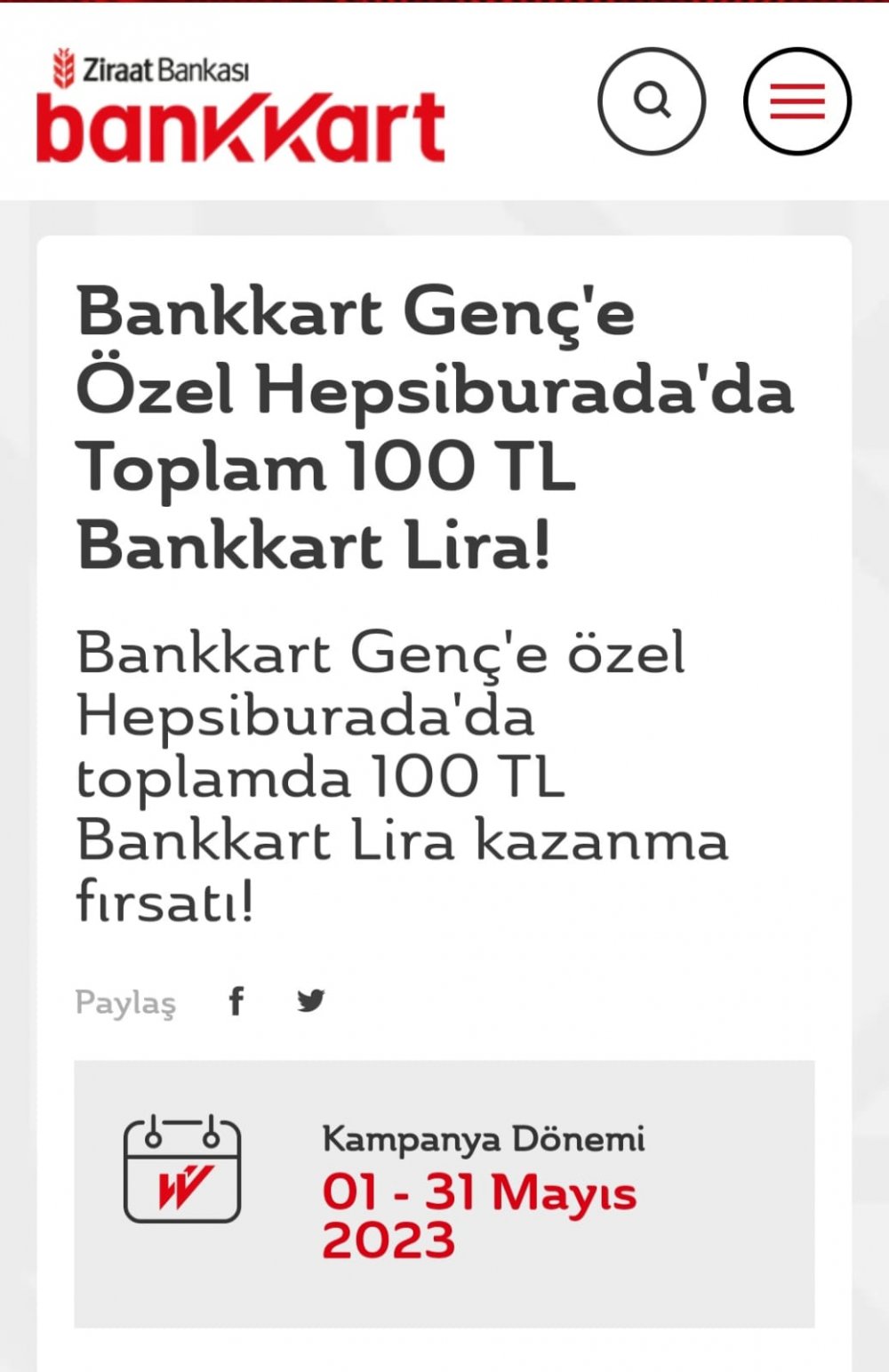Open the search icon
This screenshot has height=1372, width=889.
652,100
